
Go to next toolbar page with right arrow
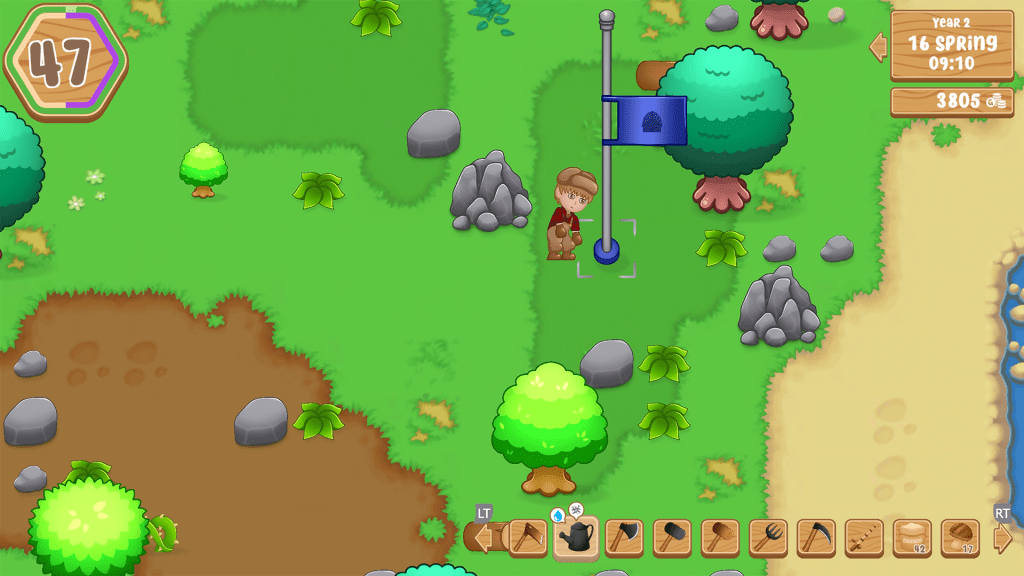click(x=1003, y=538)
